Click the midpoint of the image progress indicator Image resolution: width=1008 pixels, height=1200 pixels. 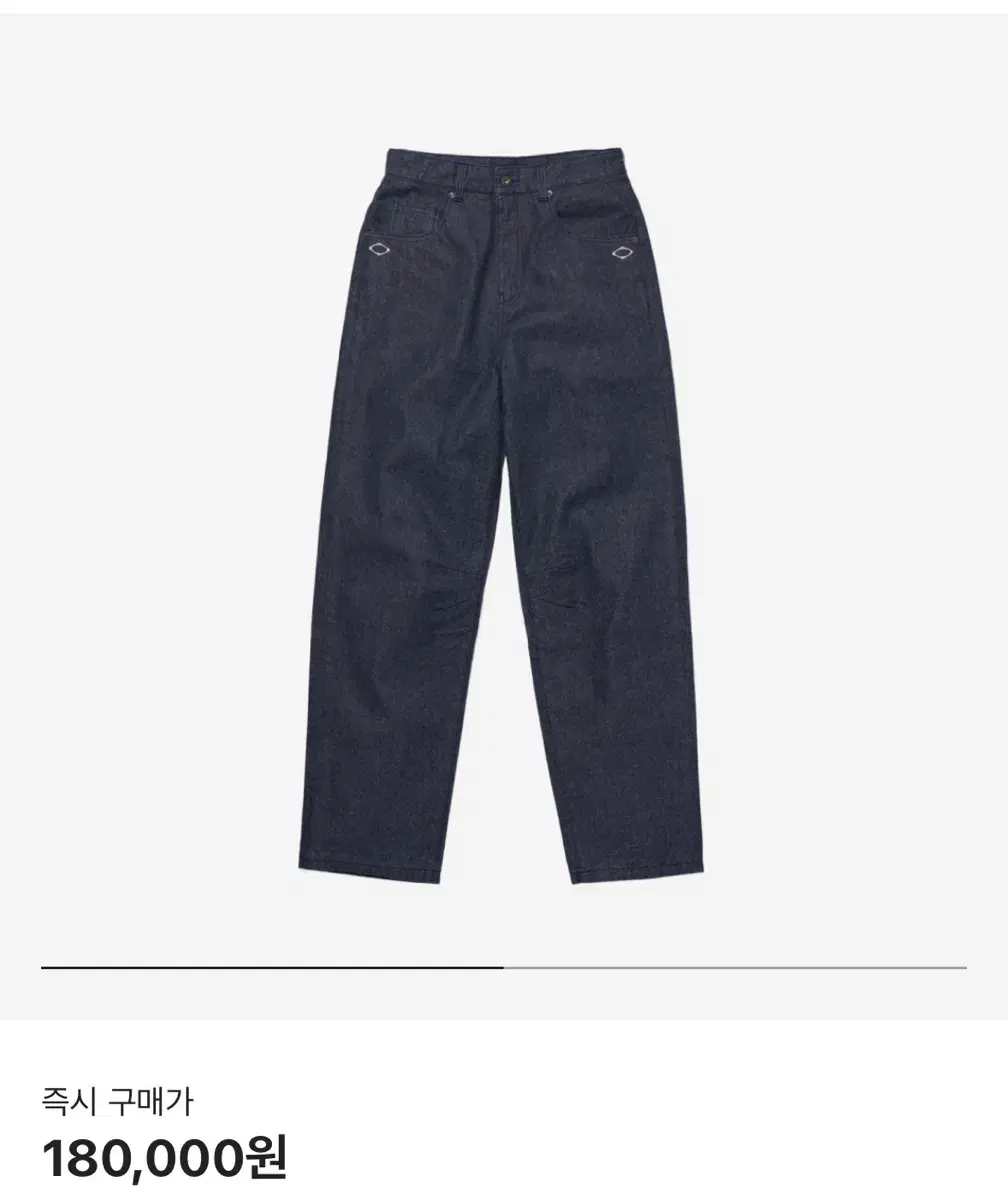click(504, 968)
